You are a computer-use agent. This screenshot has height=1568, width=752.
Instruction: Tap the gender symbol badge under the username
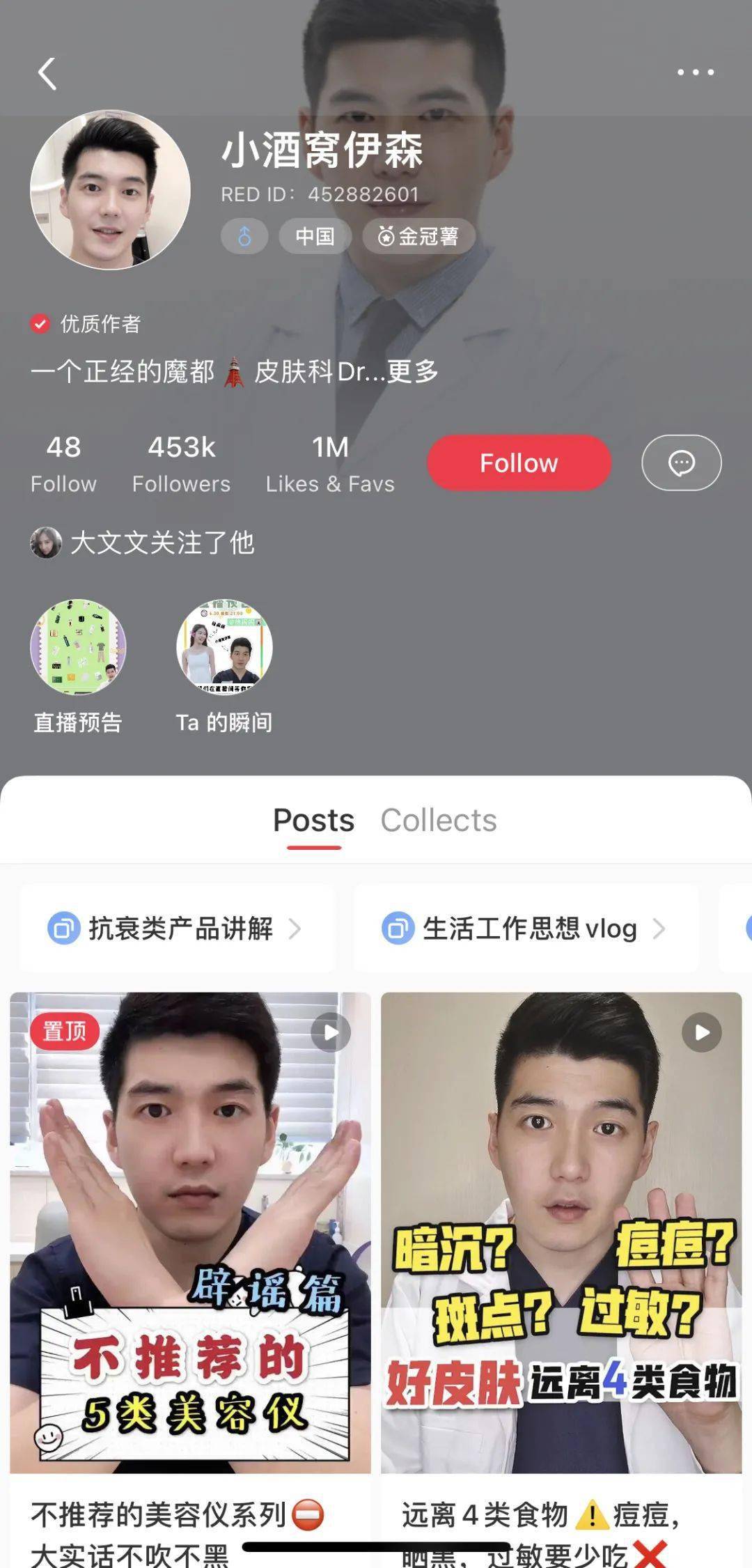point(244,236)
